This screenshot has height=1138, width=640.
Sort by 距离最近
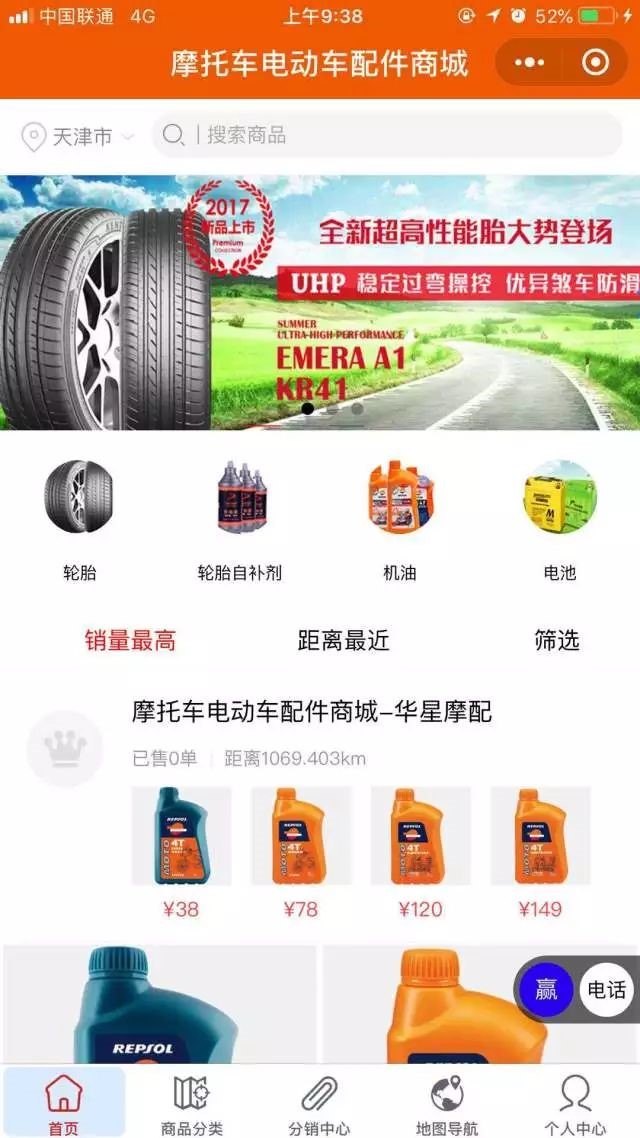[x=343, y=641]
